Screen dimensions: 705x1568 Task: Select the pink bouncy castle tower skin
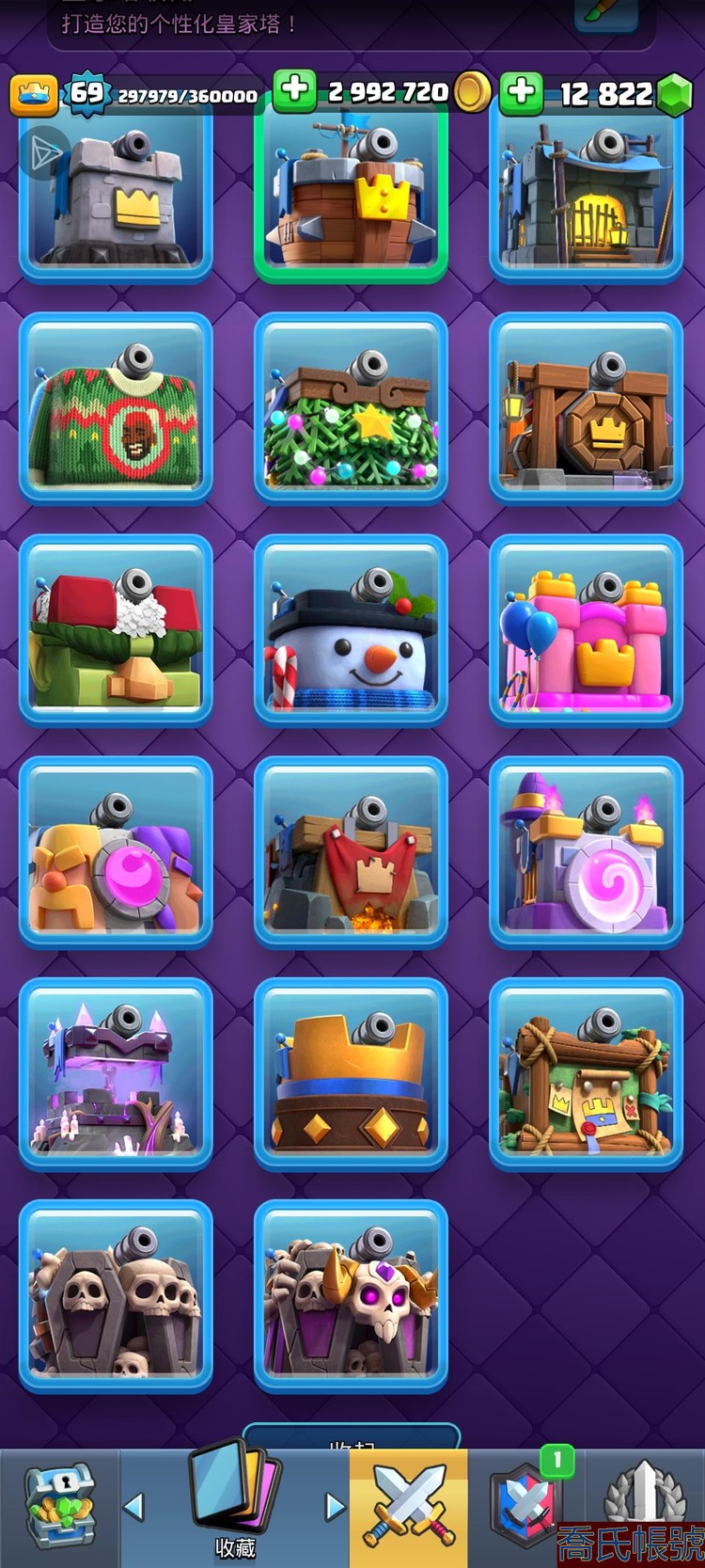coord(586,630)
